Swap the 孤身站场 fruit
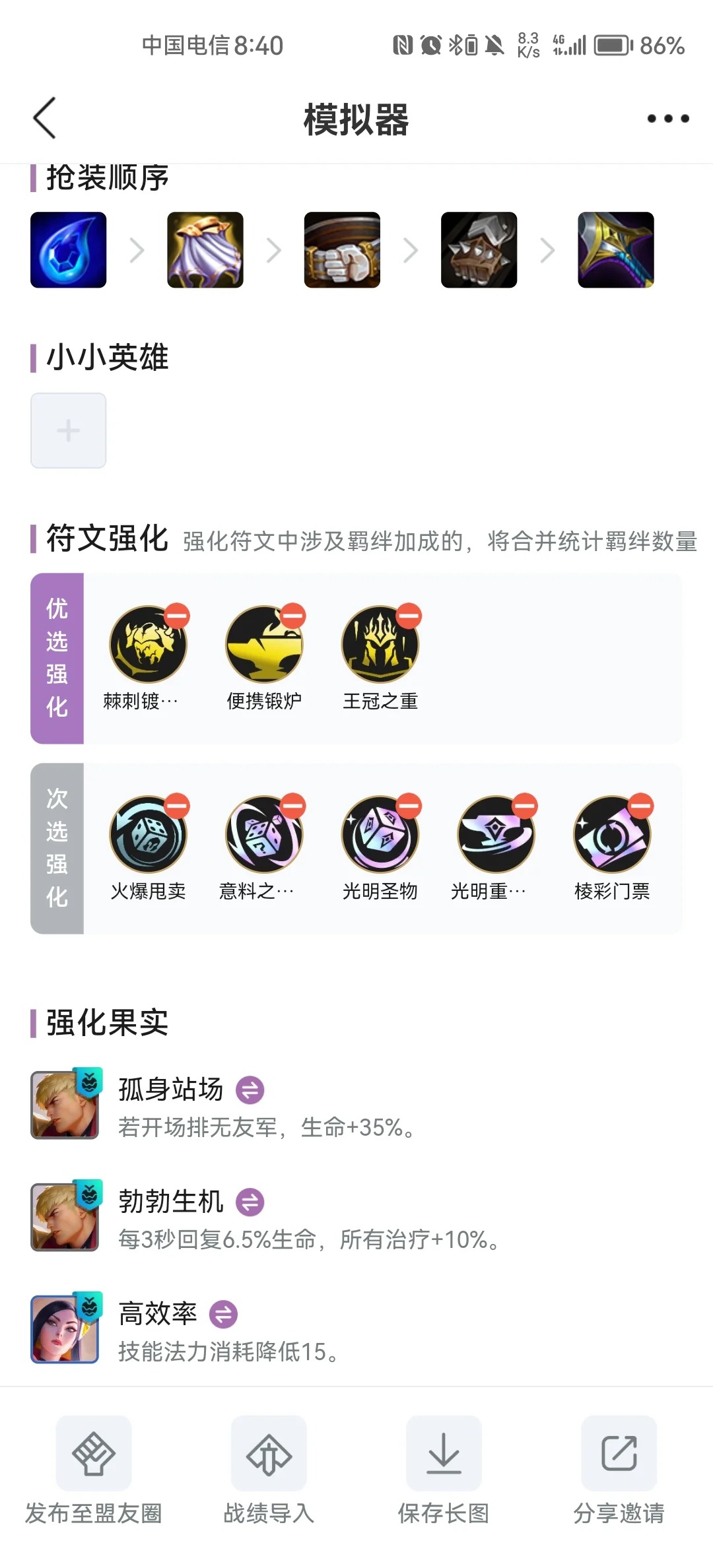The image size is (713, 1568). click(250, 1090)
